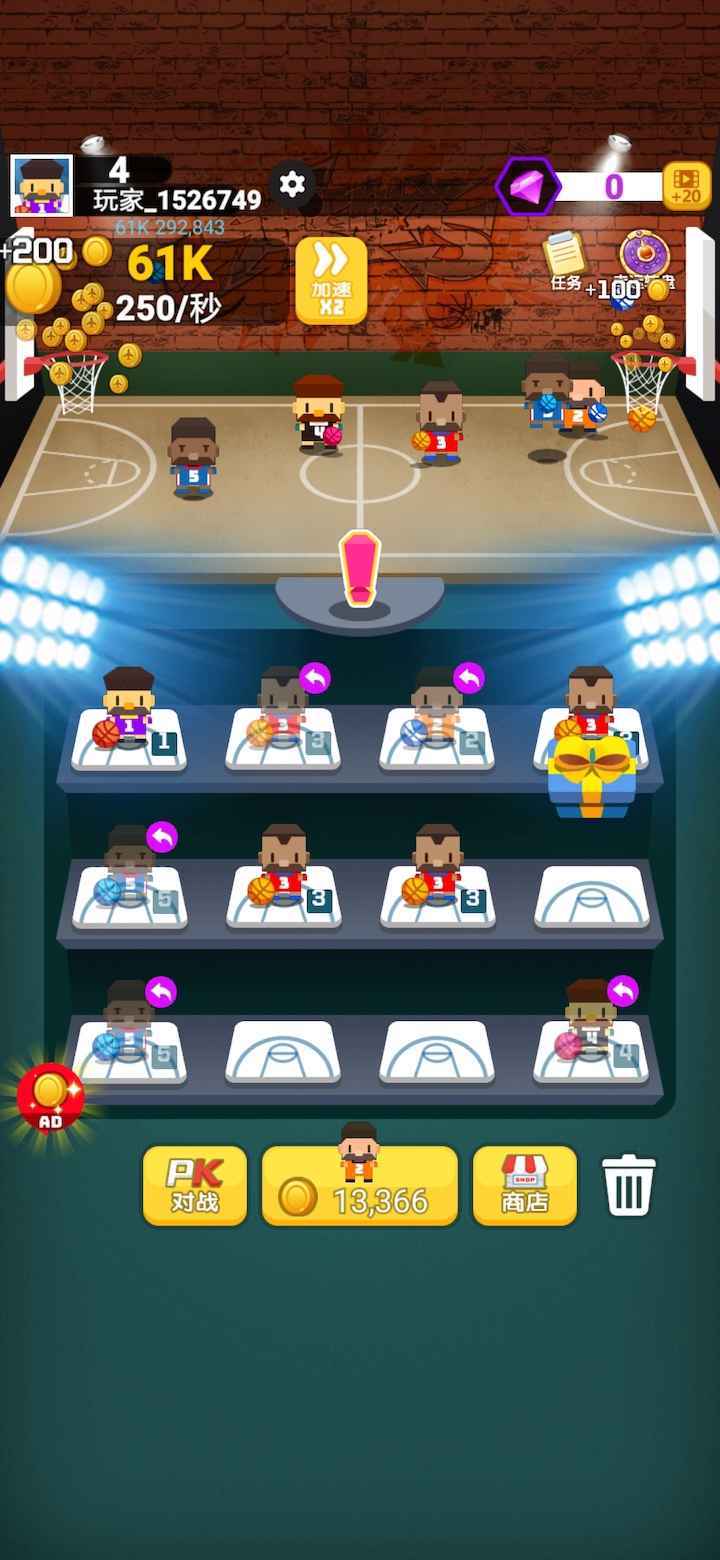
Task: Tap the pink exclamation alert
Action: point(359,568)
